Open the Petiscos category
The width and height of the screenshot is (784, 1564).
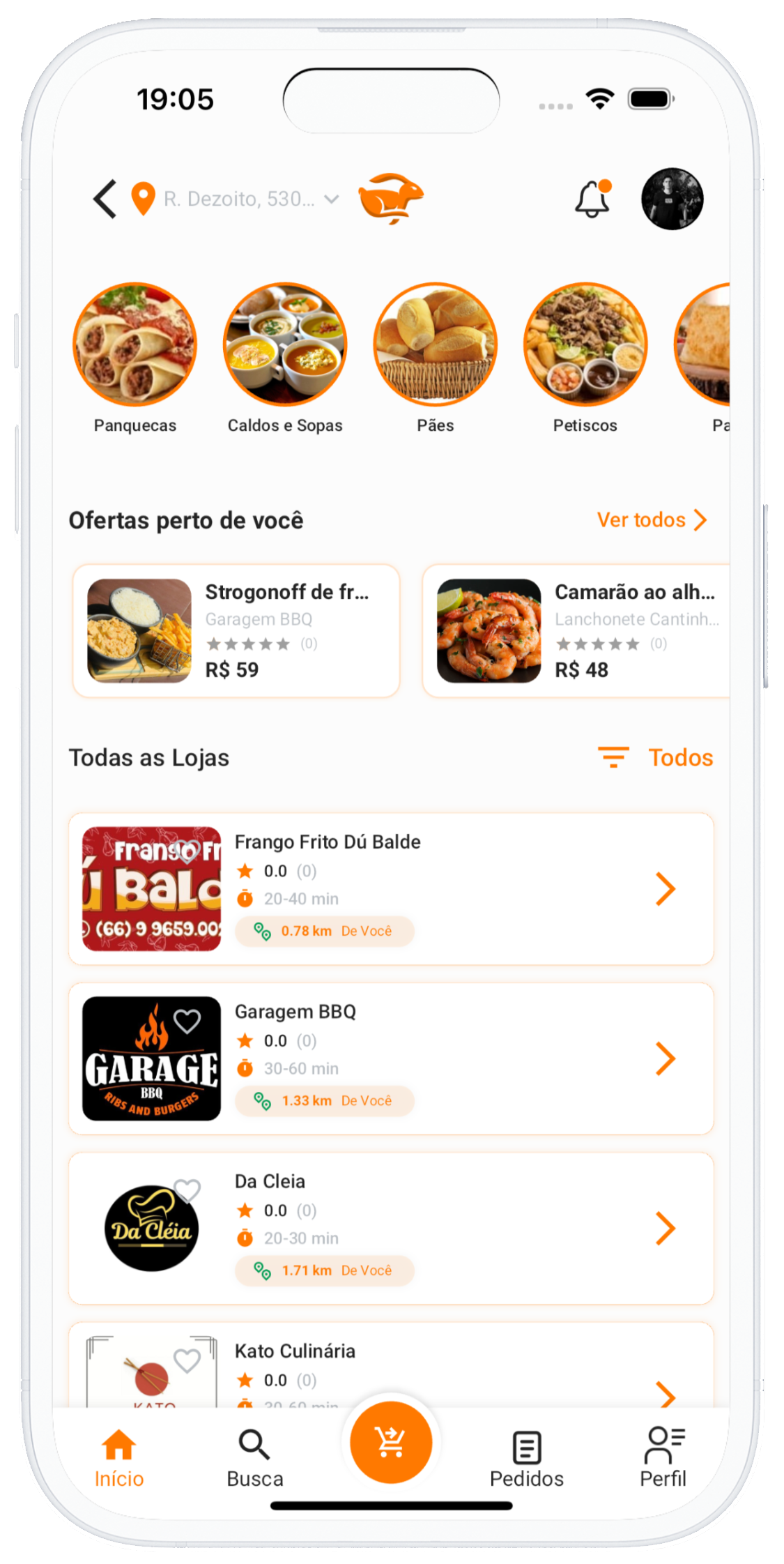(x=585, y=345)
